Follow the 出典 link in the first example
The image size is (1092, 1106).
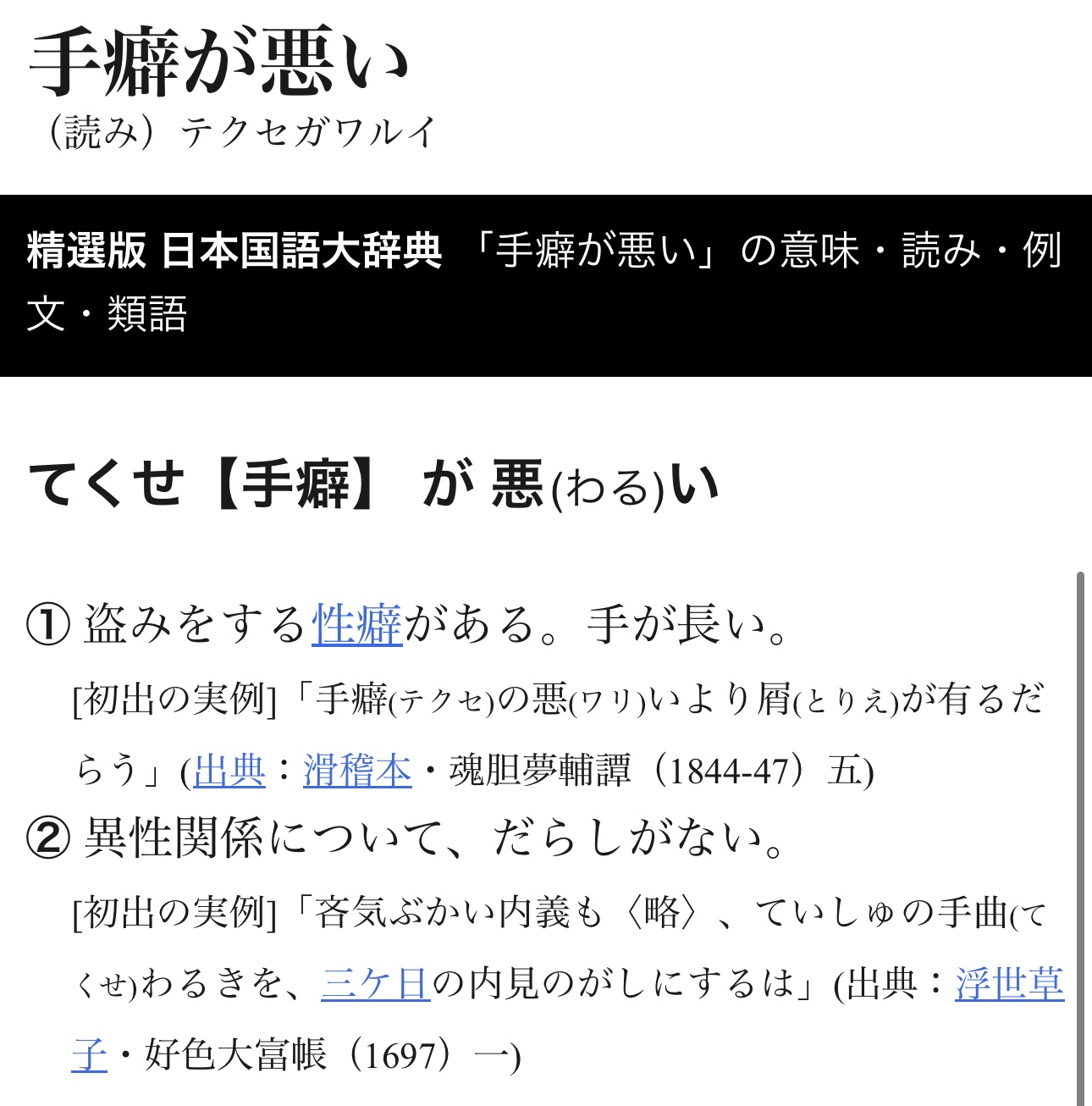229,771
